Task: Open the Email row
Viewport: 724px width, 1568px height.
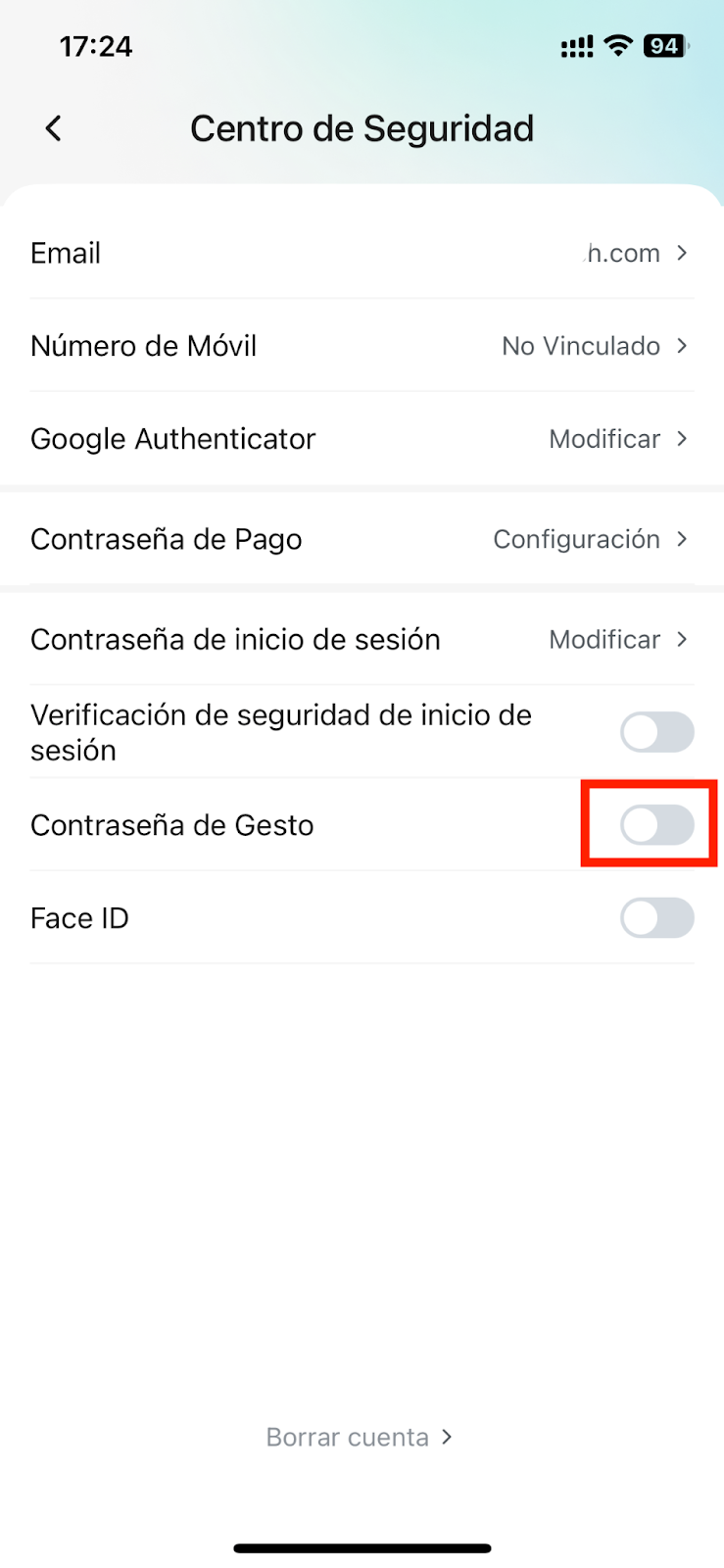Action: (362, 253)
